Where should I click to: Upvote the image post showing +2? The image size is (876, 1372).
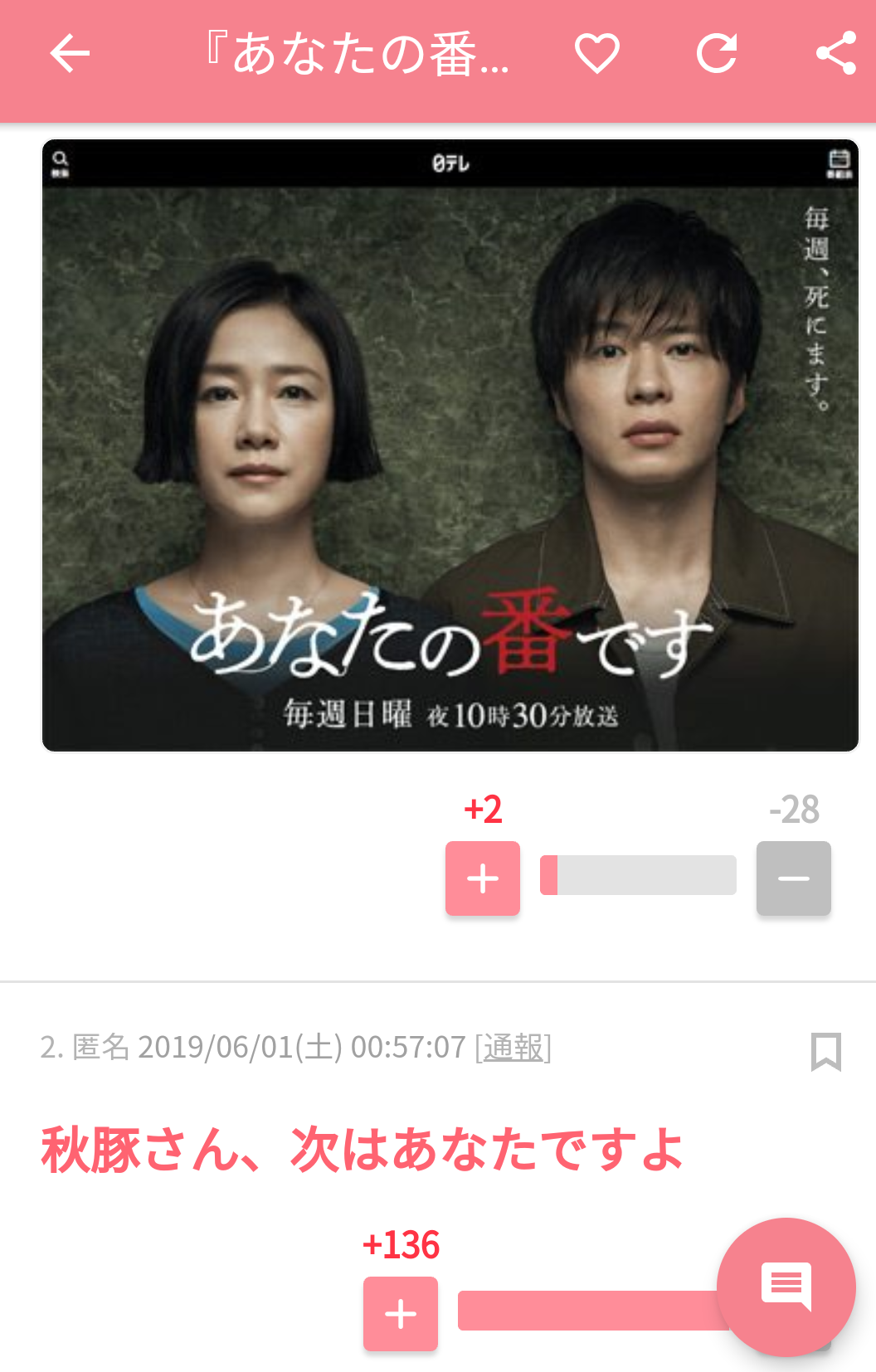483,878
